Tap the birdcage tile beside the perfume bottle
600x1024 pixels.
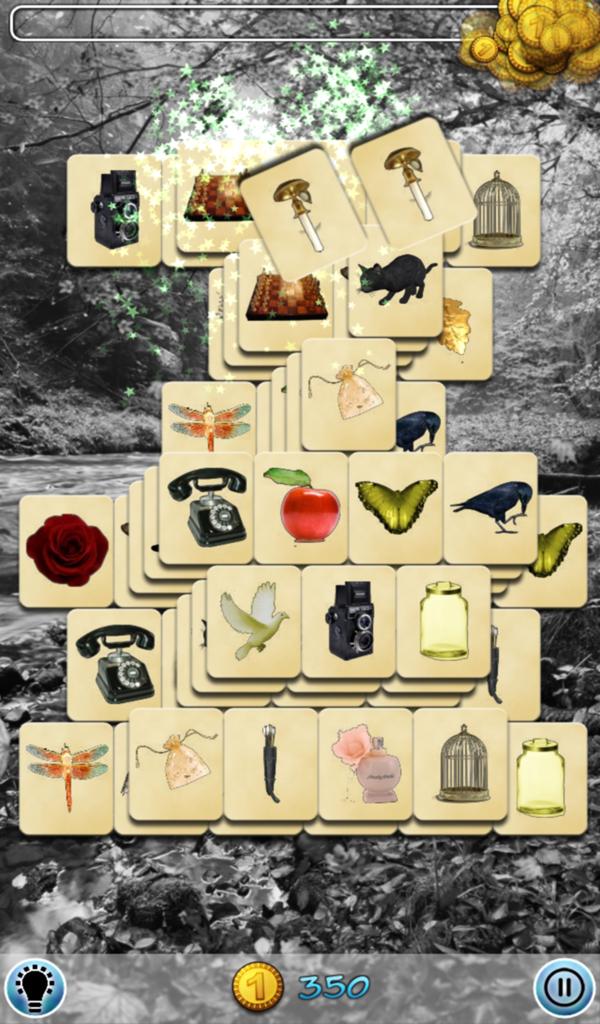[x=462, y=765]
